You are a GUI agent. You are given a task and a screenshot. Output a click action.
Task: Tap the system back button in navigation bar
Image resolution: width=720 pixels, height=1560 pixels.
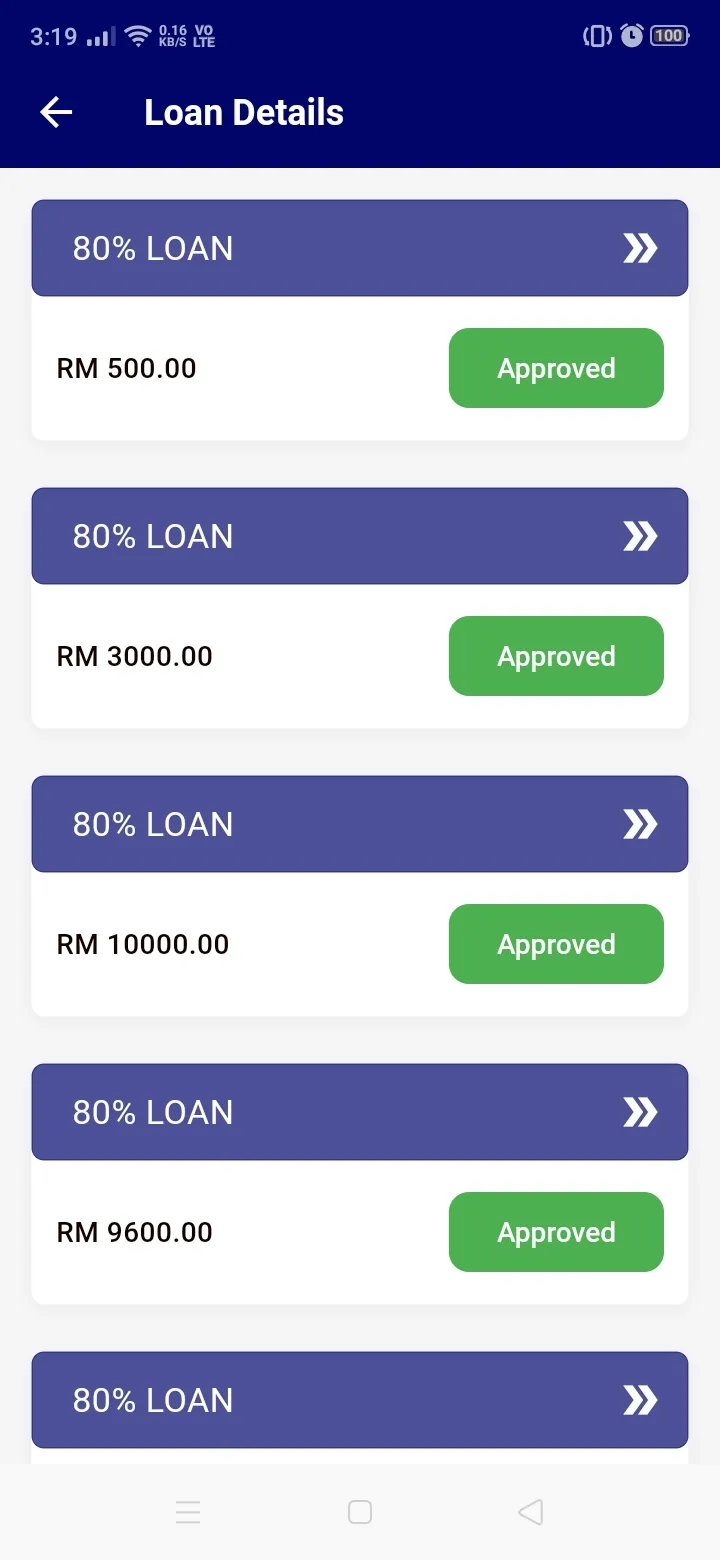530,1512
